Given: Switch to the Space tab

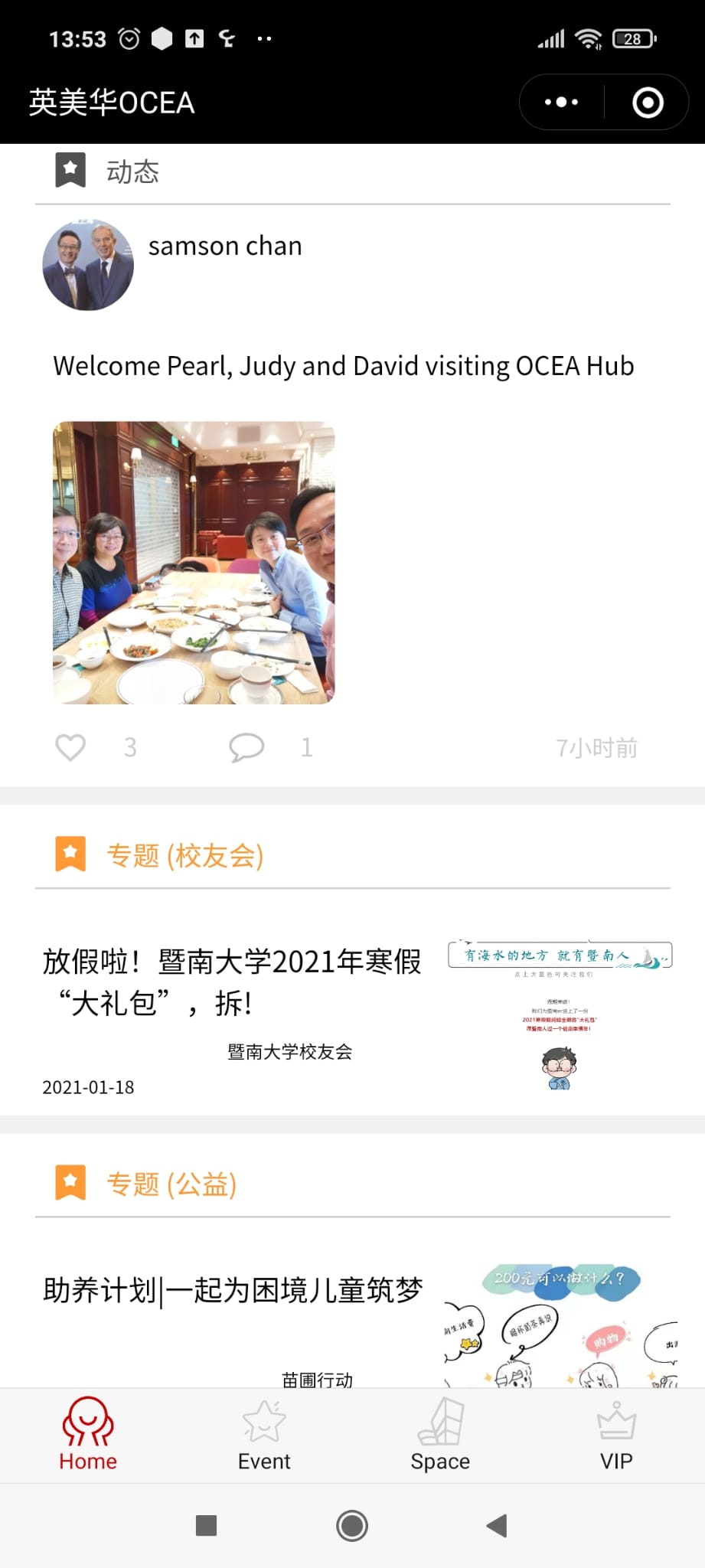Looking at the screenshot, I should (x=440, y=1436).
